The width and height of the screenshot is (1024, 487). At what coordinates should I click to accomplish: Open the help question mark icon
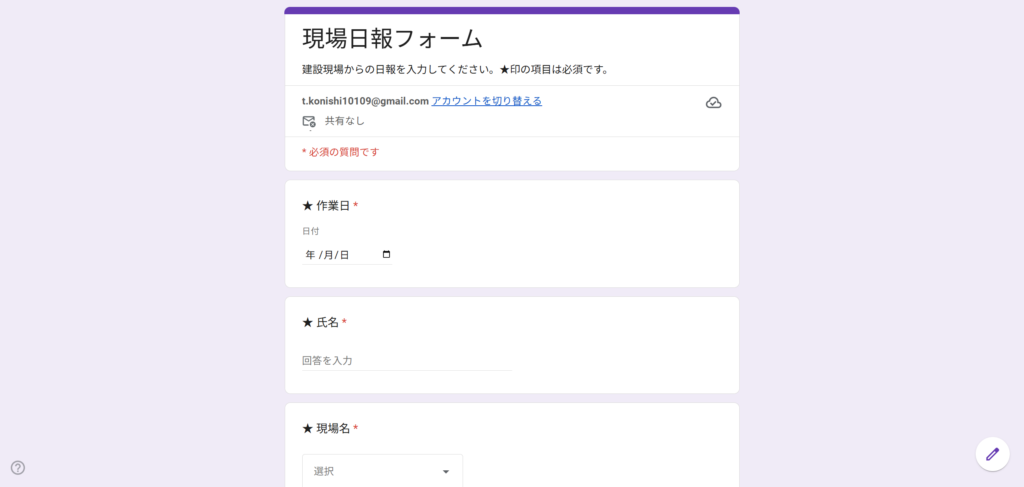coord(18,467)
